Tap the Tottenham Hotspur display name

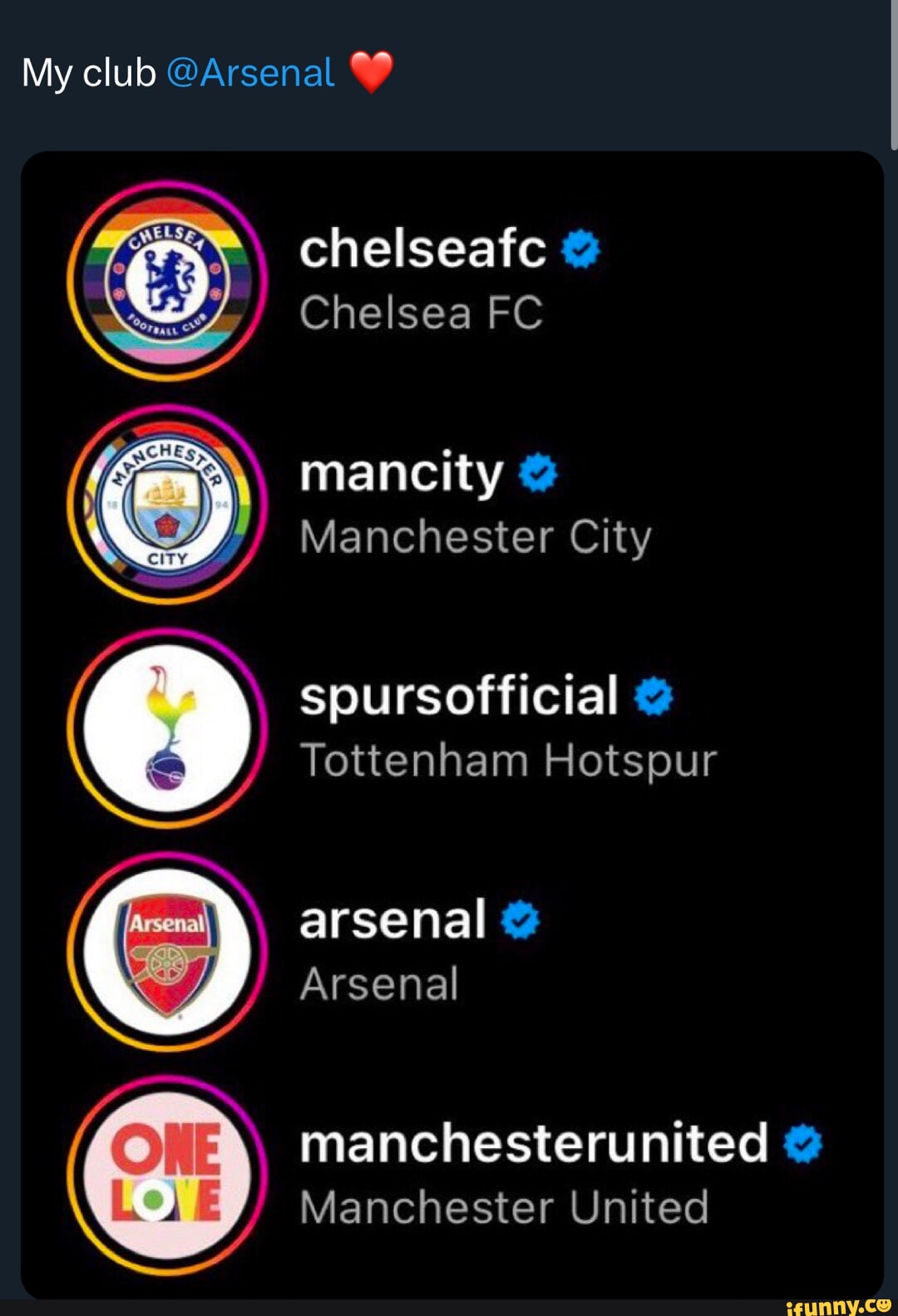pos(508,759)
